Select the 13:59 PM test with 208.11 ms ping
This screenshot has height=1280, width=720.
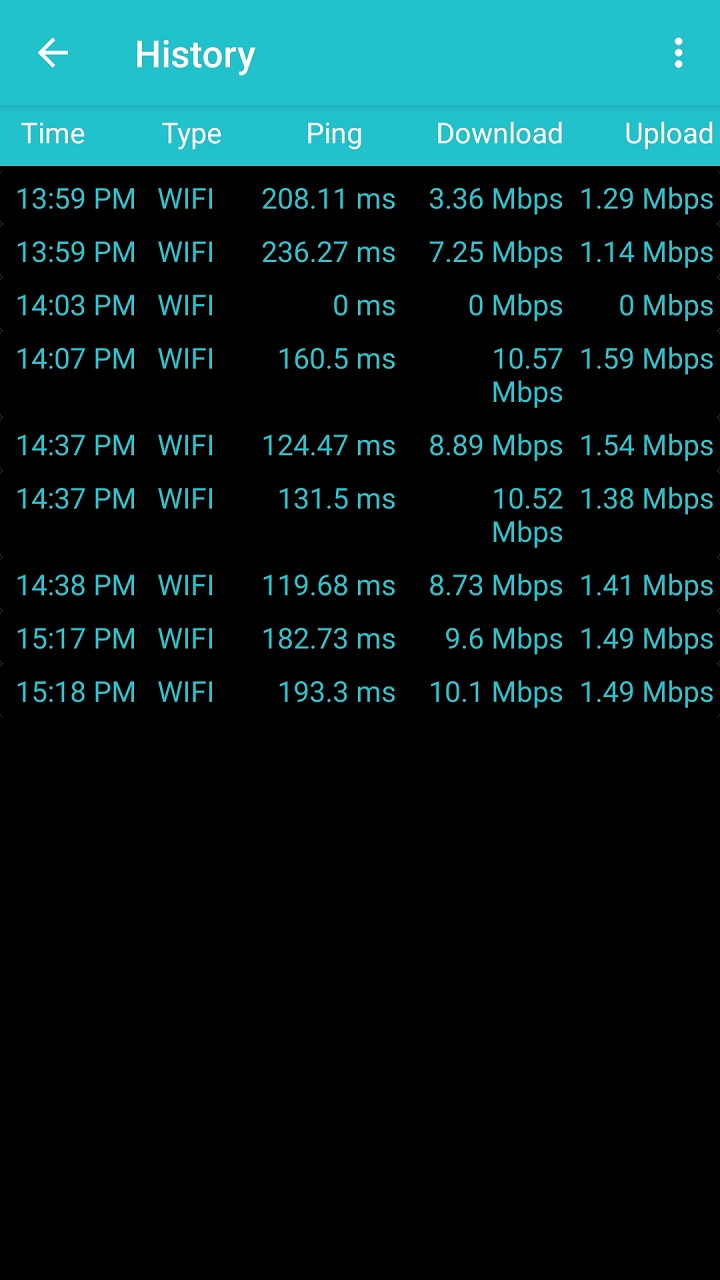(360, 199)
